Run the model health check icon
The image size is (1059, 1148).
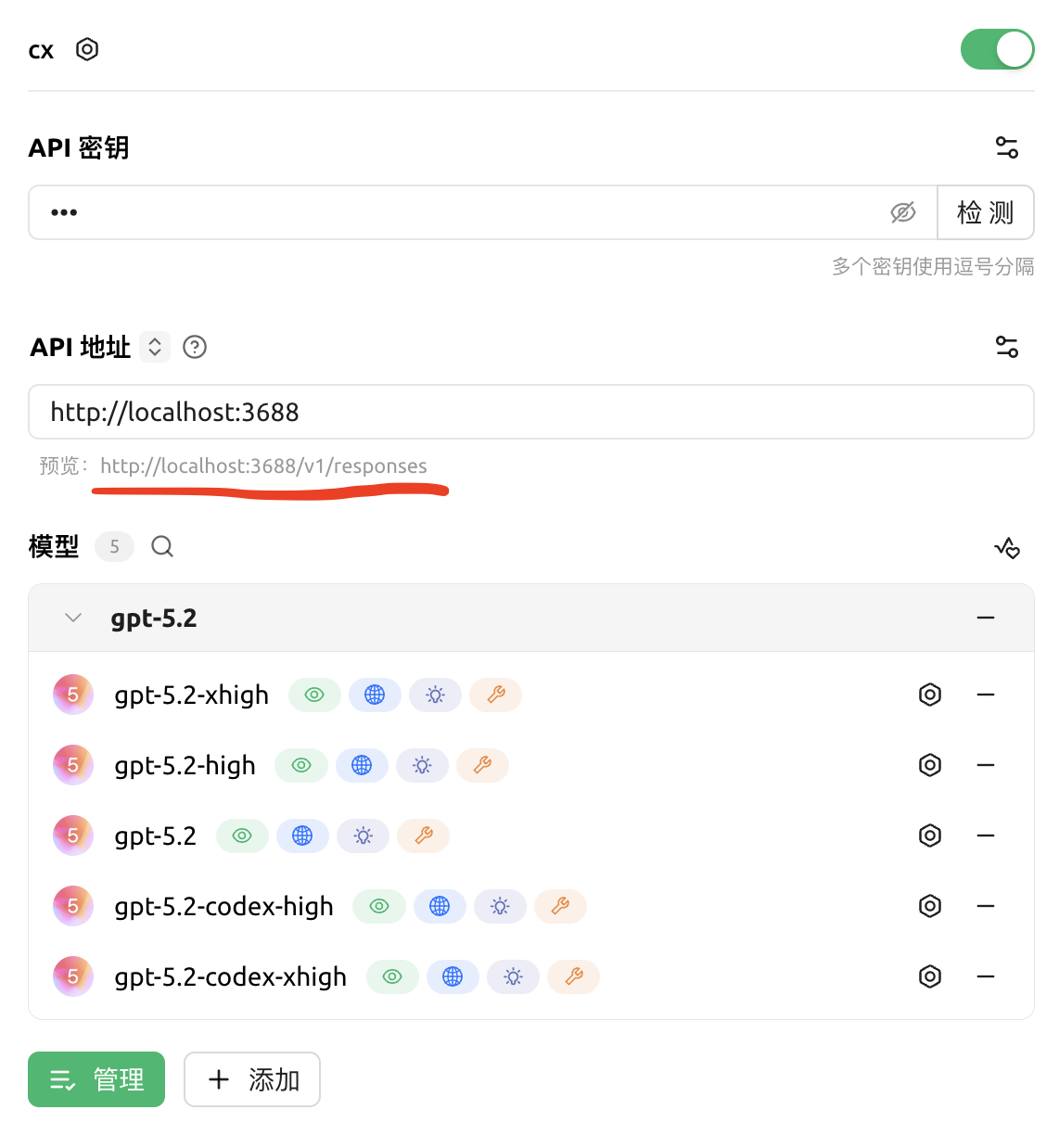[1007, 547]
